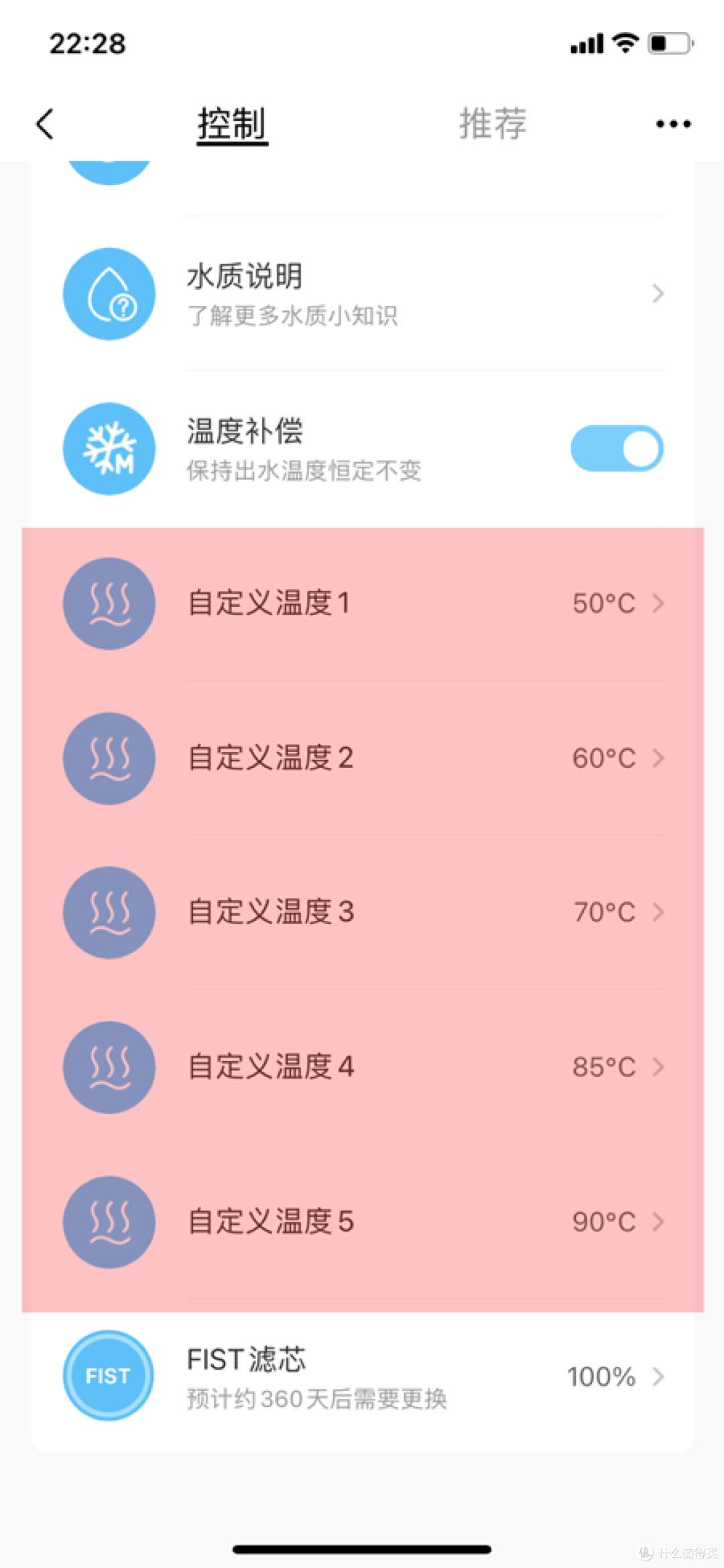Switch to the 推荐 tab
Image resolution: width=724 pixels, height=1568 pixels.
493,124
